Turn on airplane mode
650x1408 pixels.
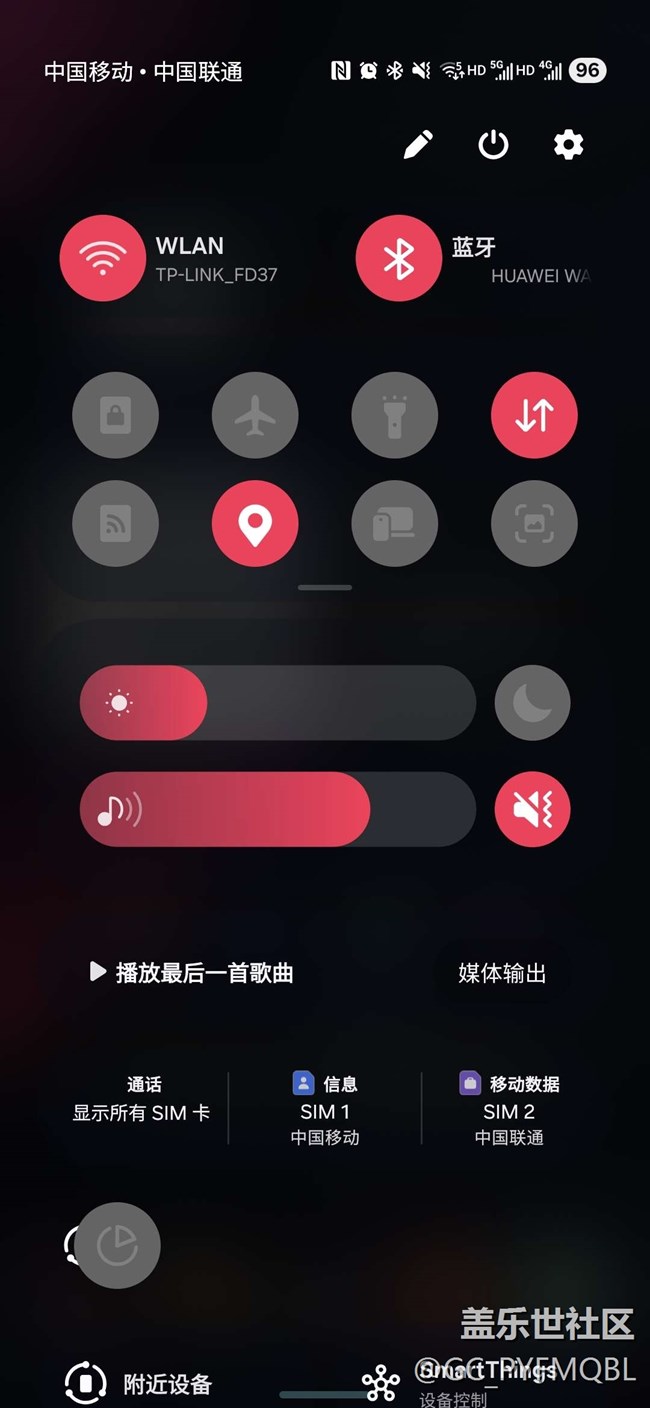click(x=255, y=415)
